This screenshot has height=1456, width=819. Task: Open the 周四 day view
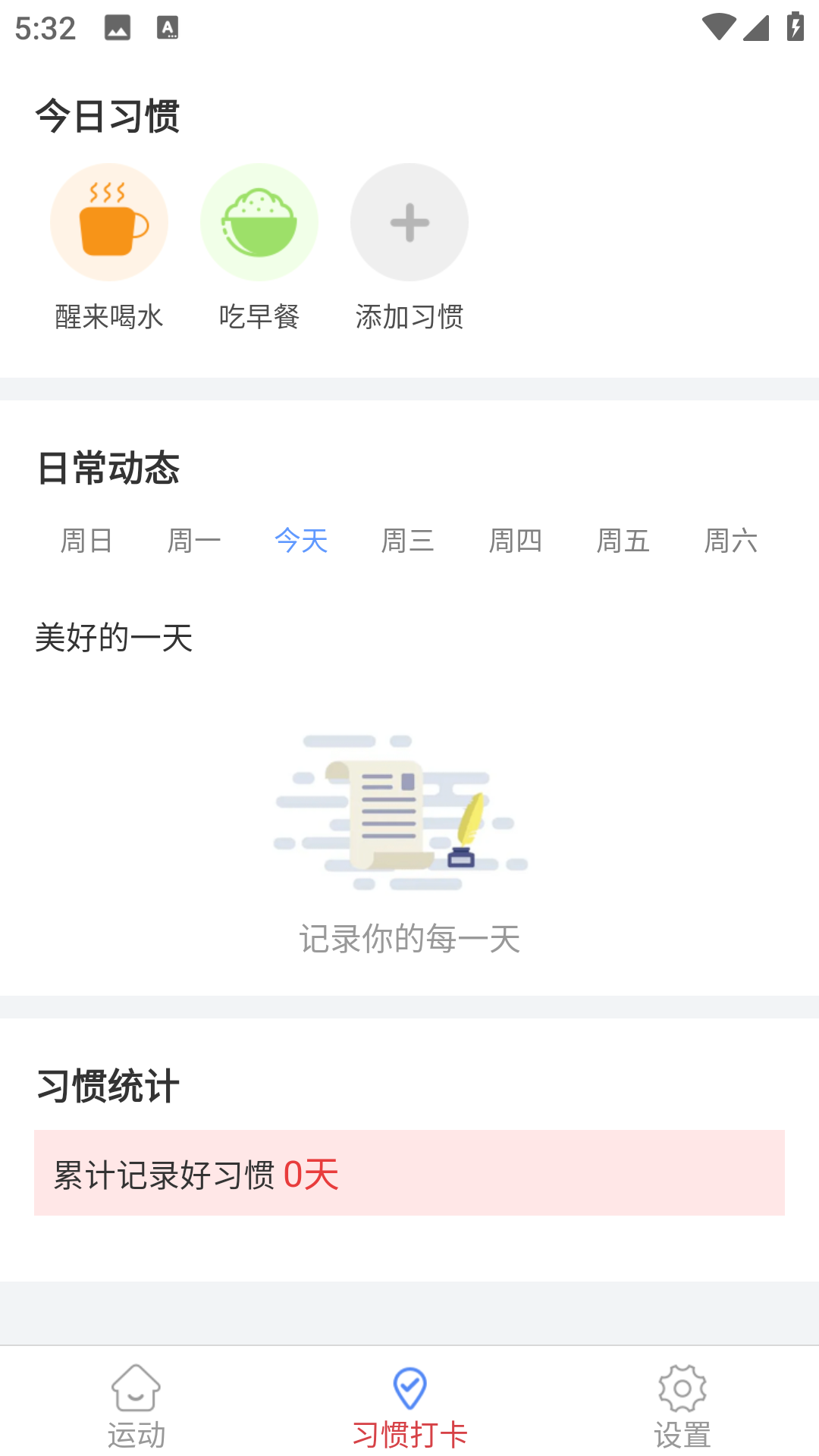[516, 541]
